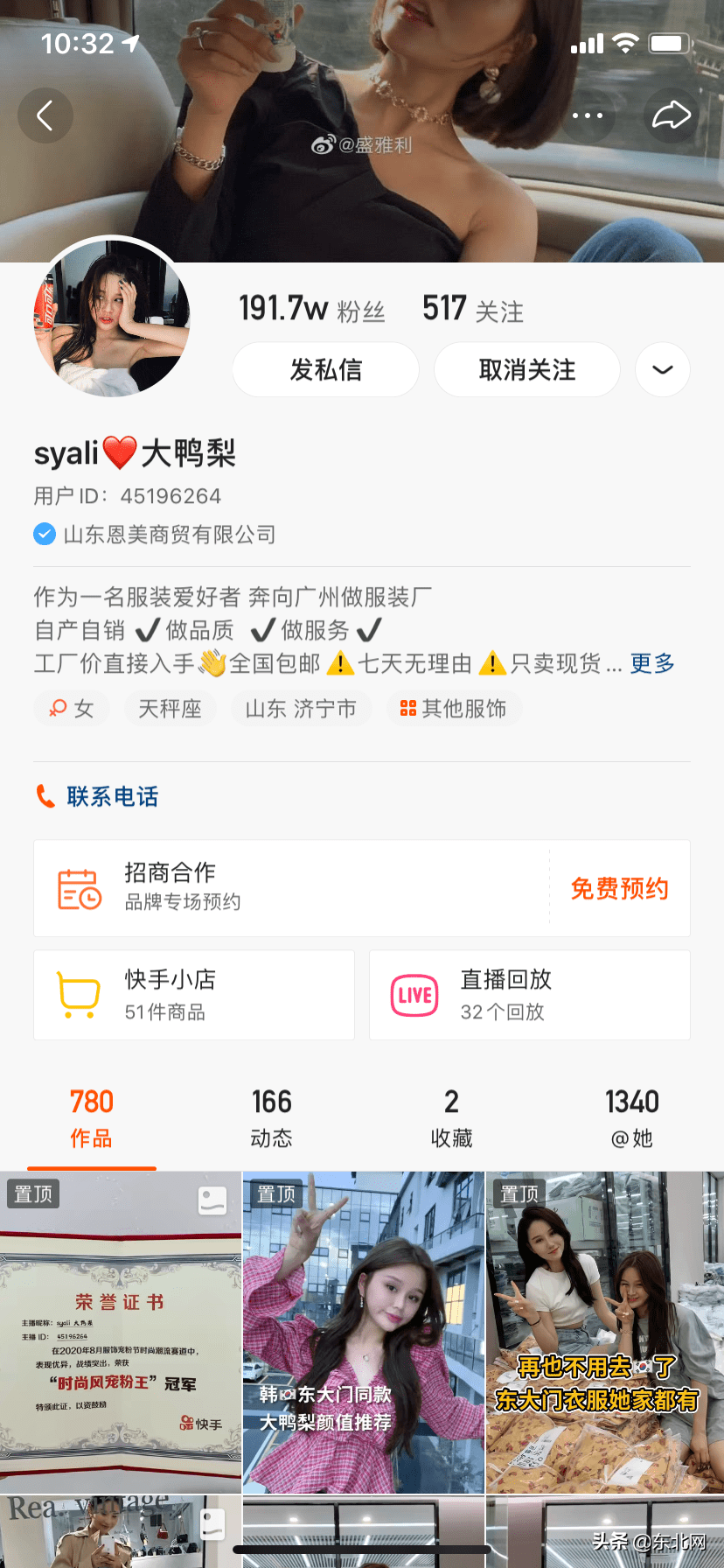
Task: Open 直播回放 via the LIVE icon
Action: tap(414, 994)
